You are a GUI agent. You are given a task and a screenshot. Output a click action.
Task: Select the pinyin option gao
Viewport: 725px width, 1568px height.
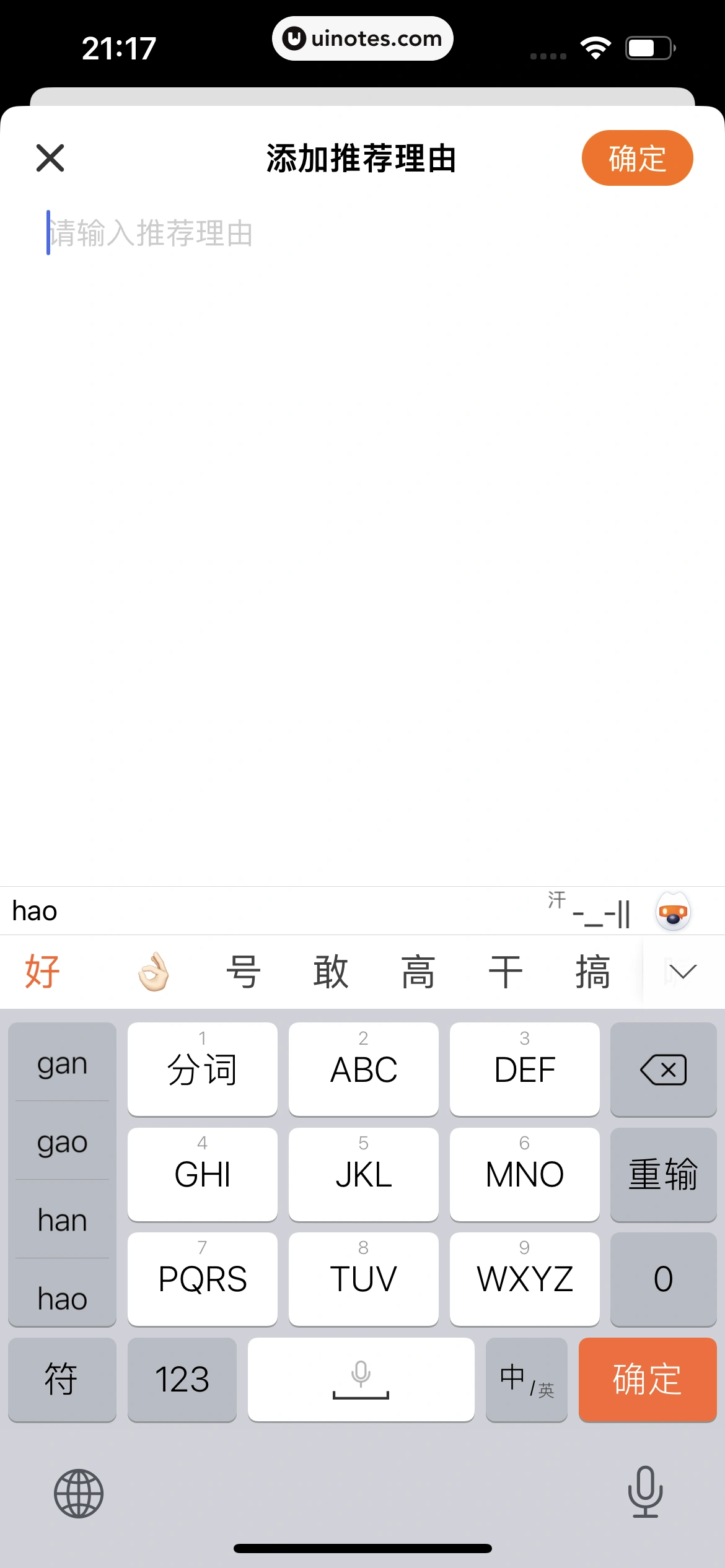[x=62, y=1141]
